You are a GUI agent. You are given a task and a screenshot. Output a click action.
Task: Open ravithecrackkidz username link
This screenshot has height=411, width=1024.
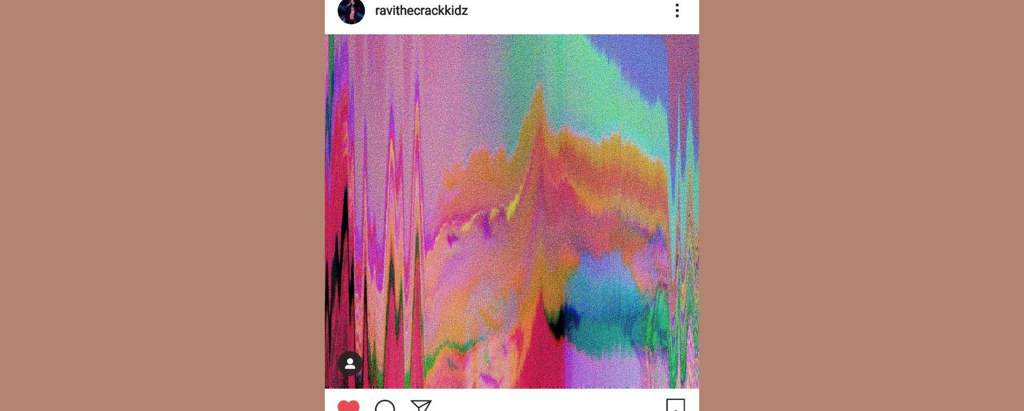click(x=421, y=11)
